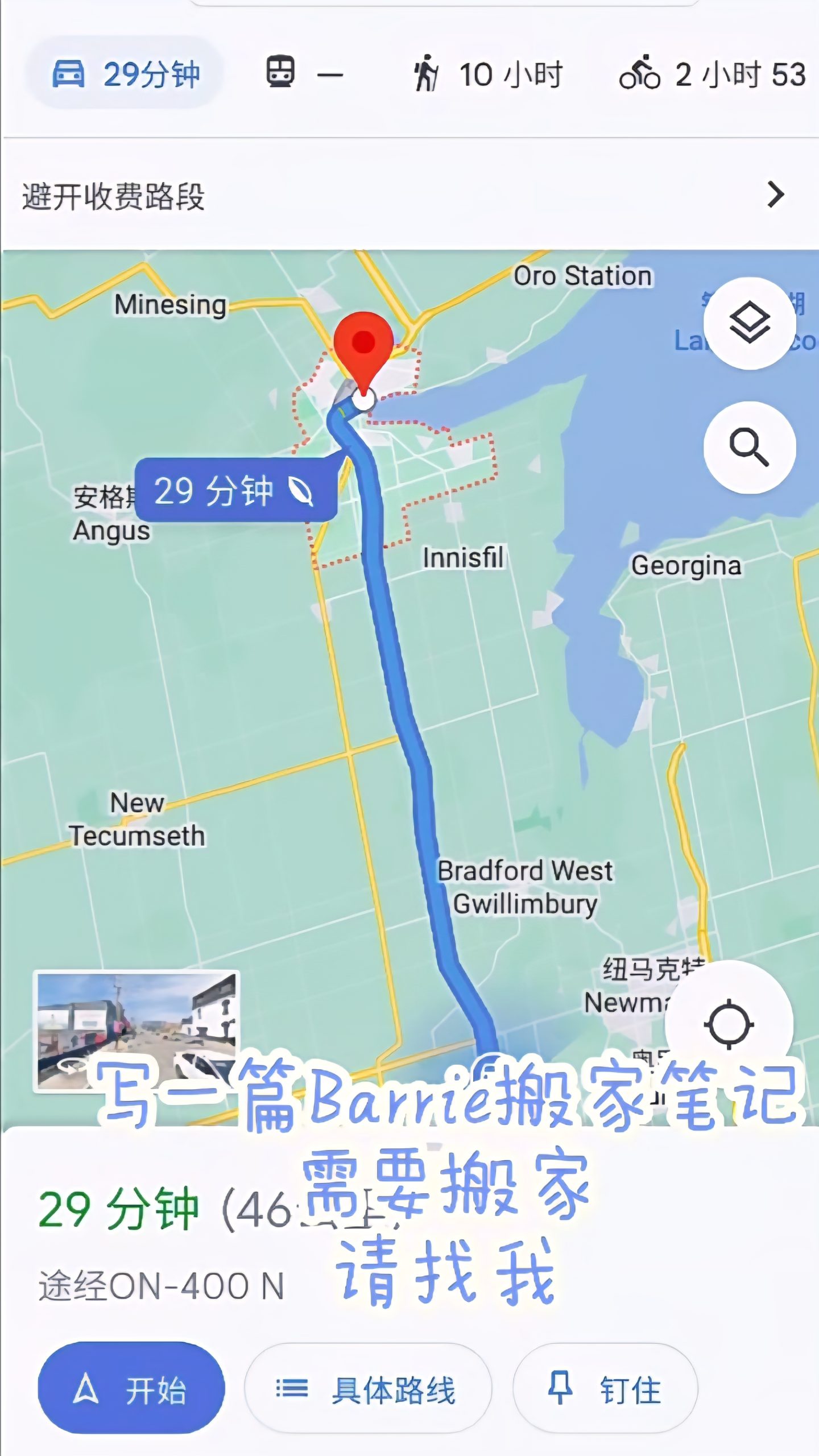
Task: Switch to the public transit mode tab
Action: (304, 74)
